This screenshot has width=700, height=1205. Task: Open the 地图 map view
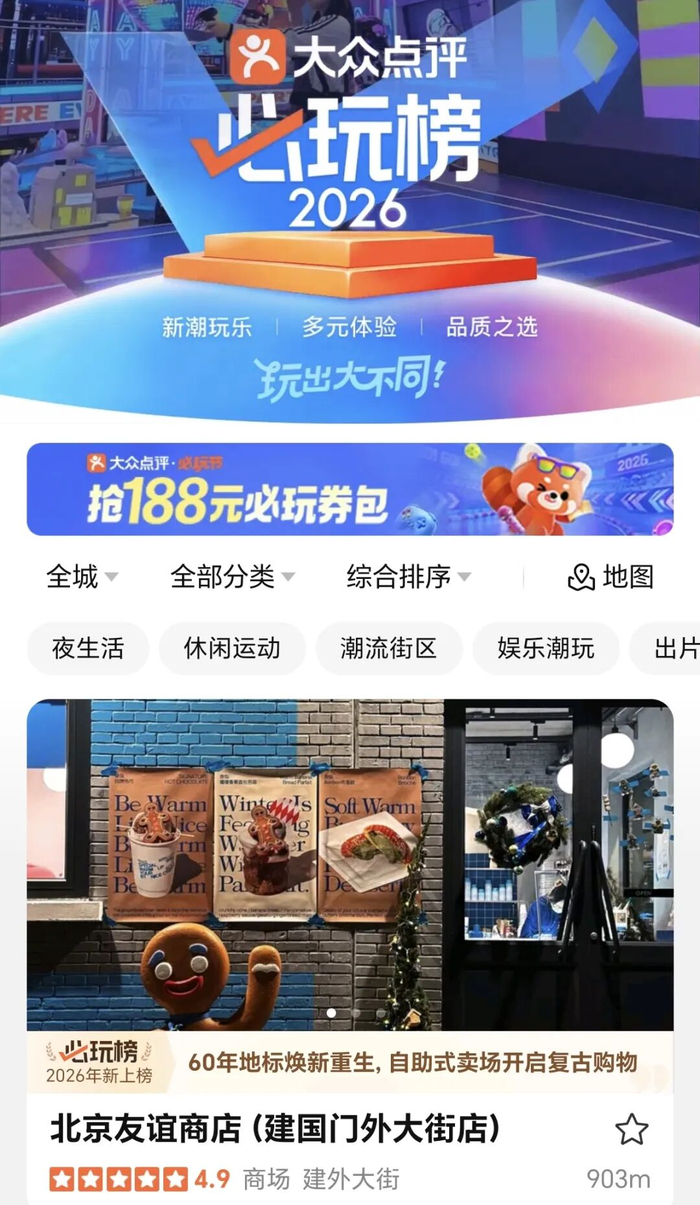tap(611, 577)
